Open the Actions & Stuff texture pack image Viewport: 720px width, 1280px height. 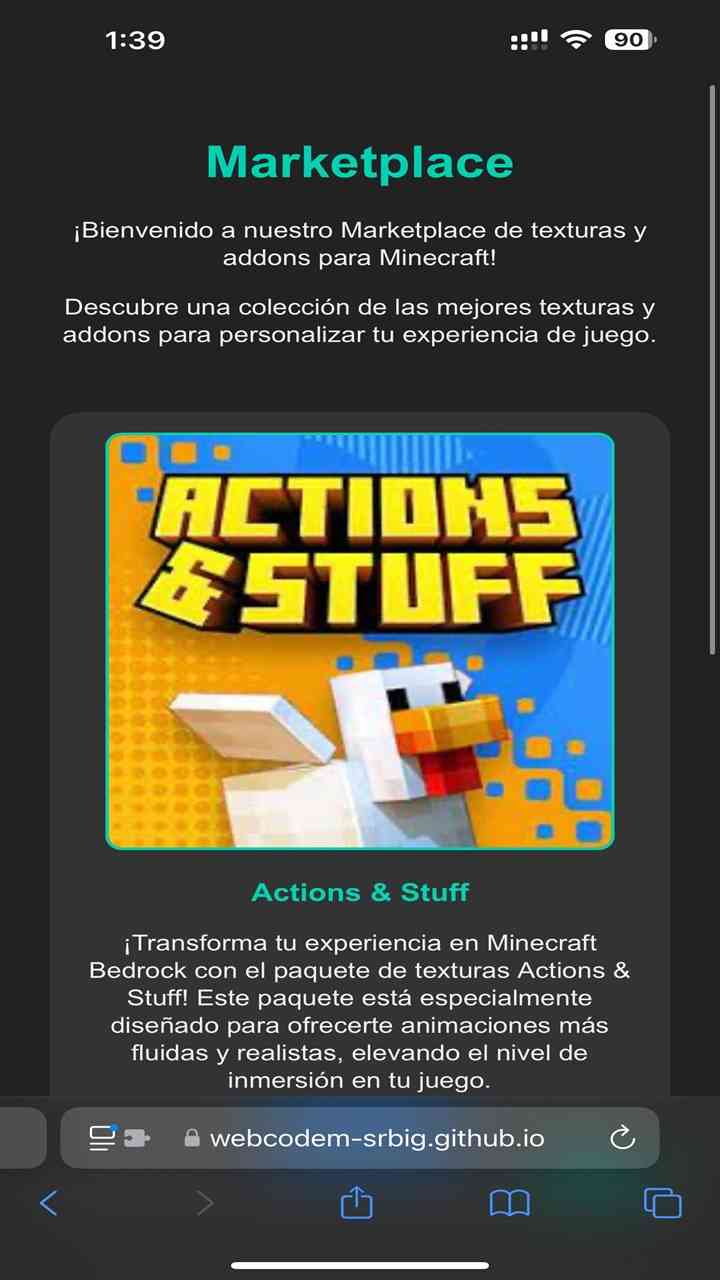click(x=360, y=641)
